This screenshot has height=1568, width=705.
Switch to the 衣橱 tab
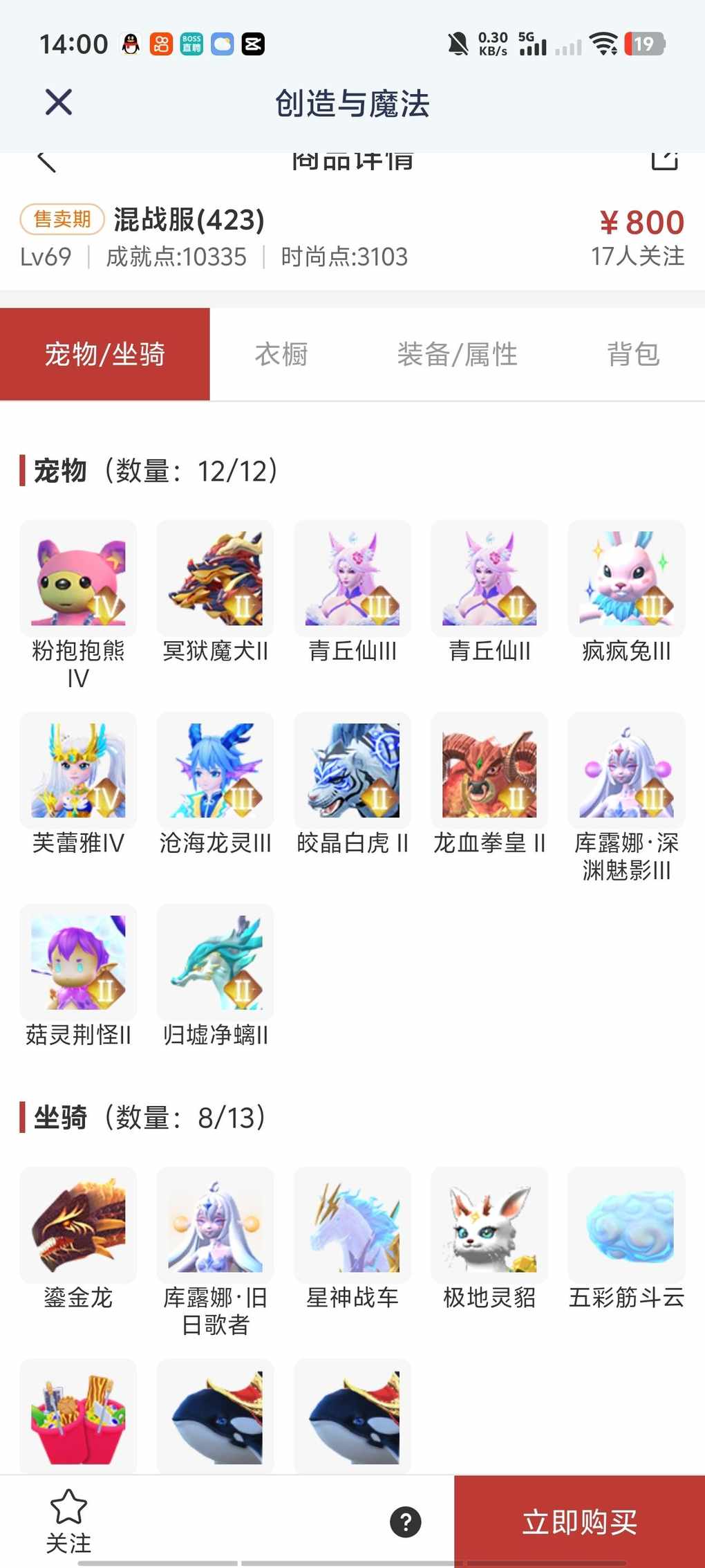[281, 354]
